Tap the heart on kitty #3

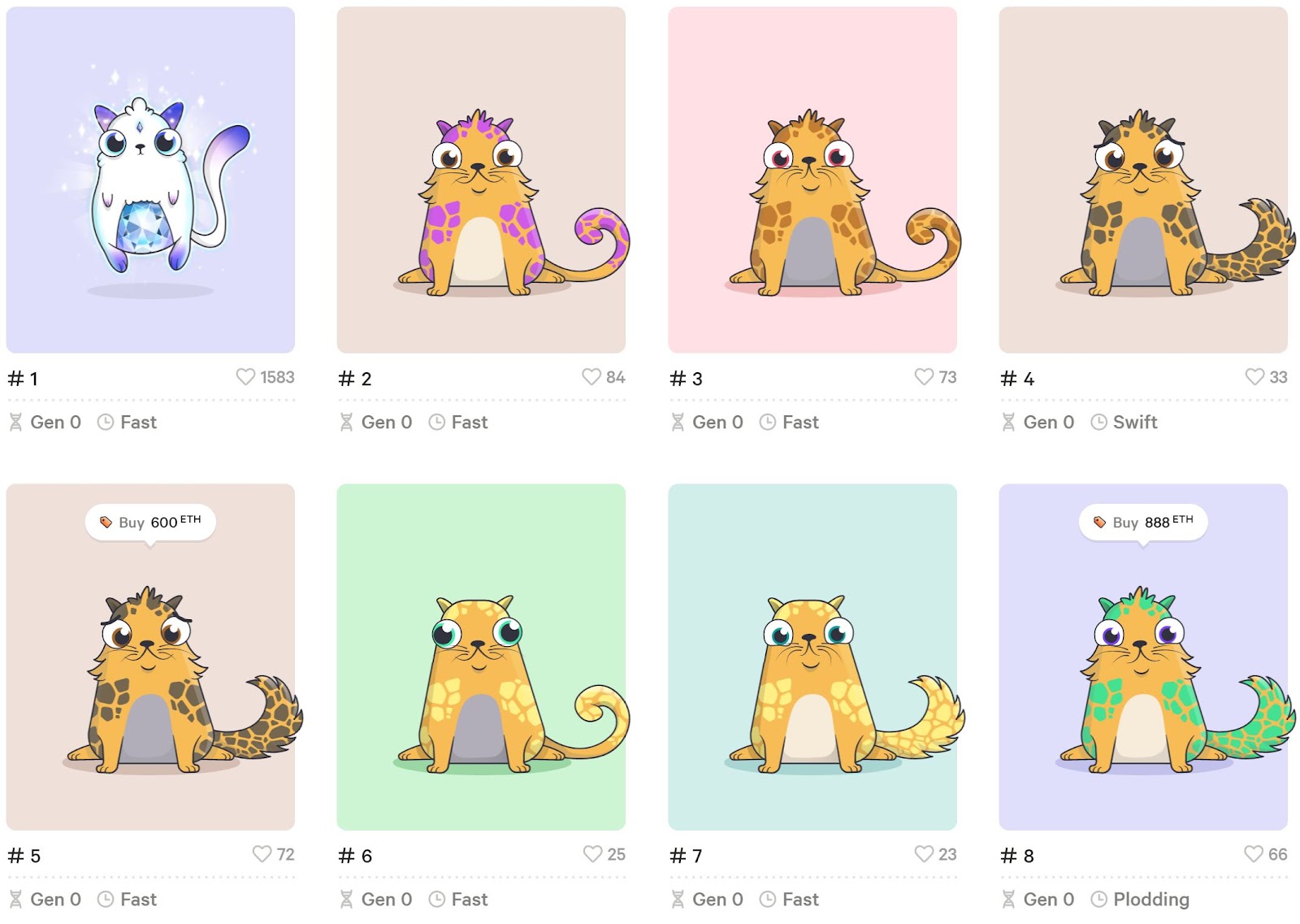point(924,377)
